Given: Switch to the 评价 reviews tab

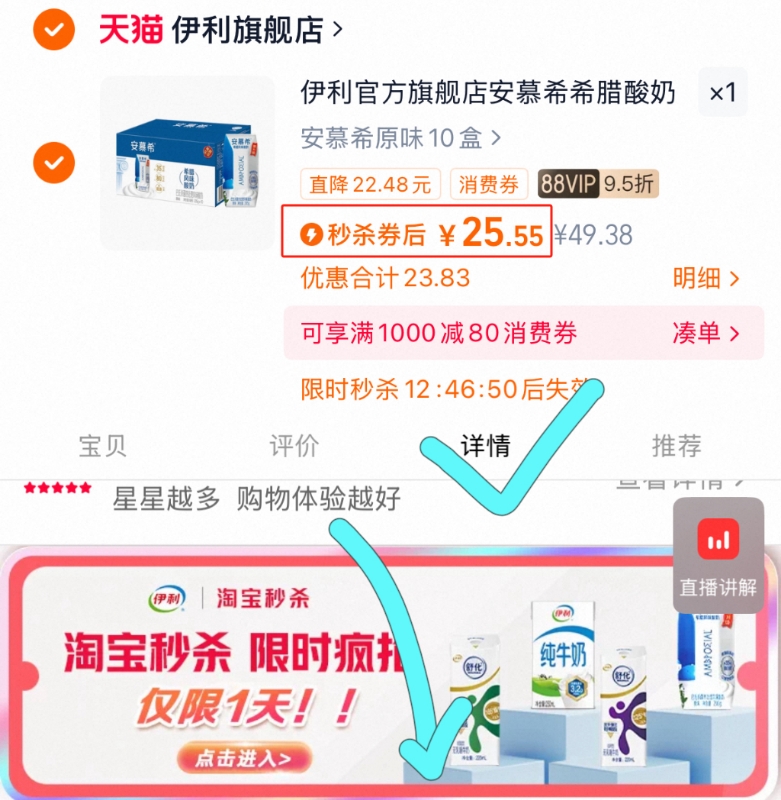Looking at the screenshot, I should pyautogui.click(x=290, y=447).
